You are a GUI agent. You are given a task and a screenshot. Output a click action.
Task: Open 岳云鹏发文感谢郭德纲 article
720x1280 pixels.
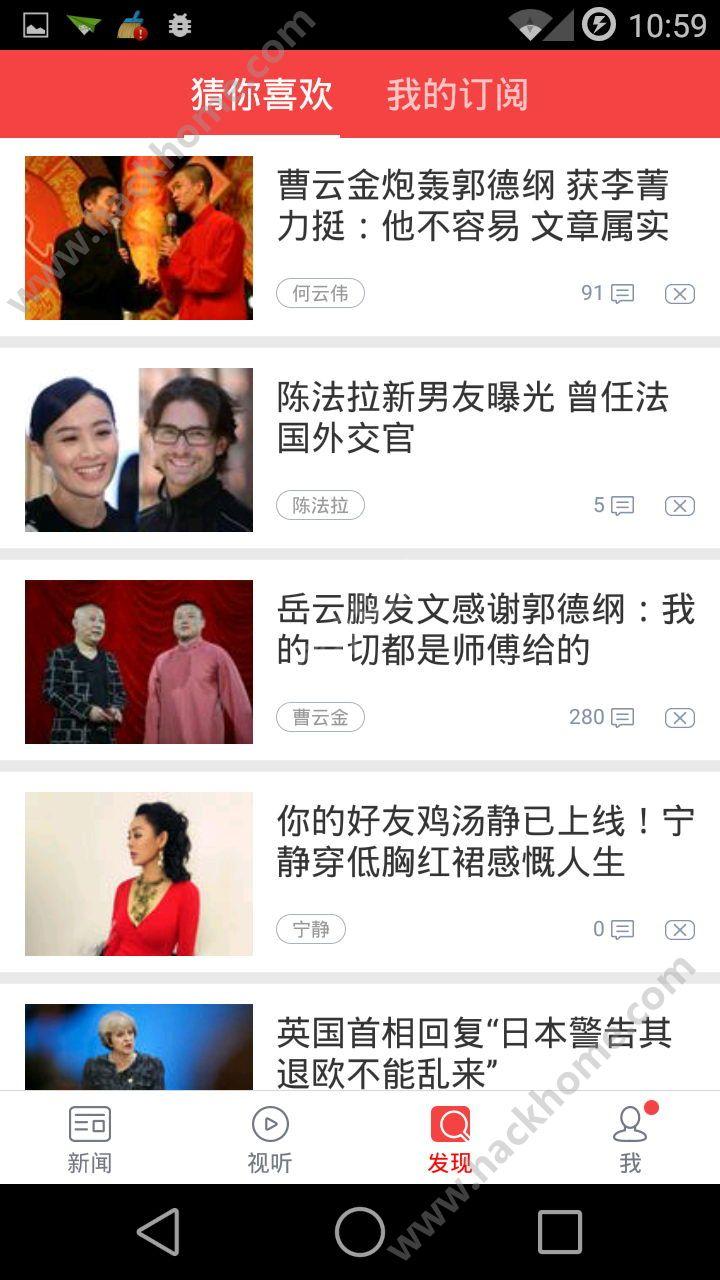click(485, 630)
